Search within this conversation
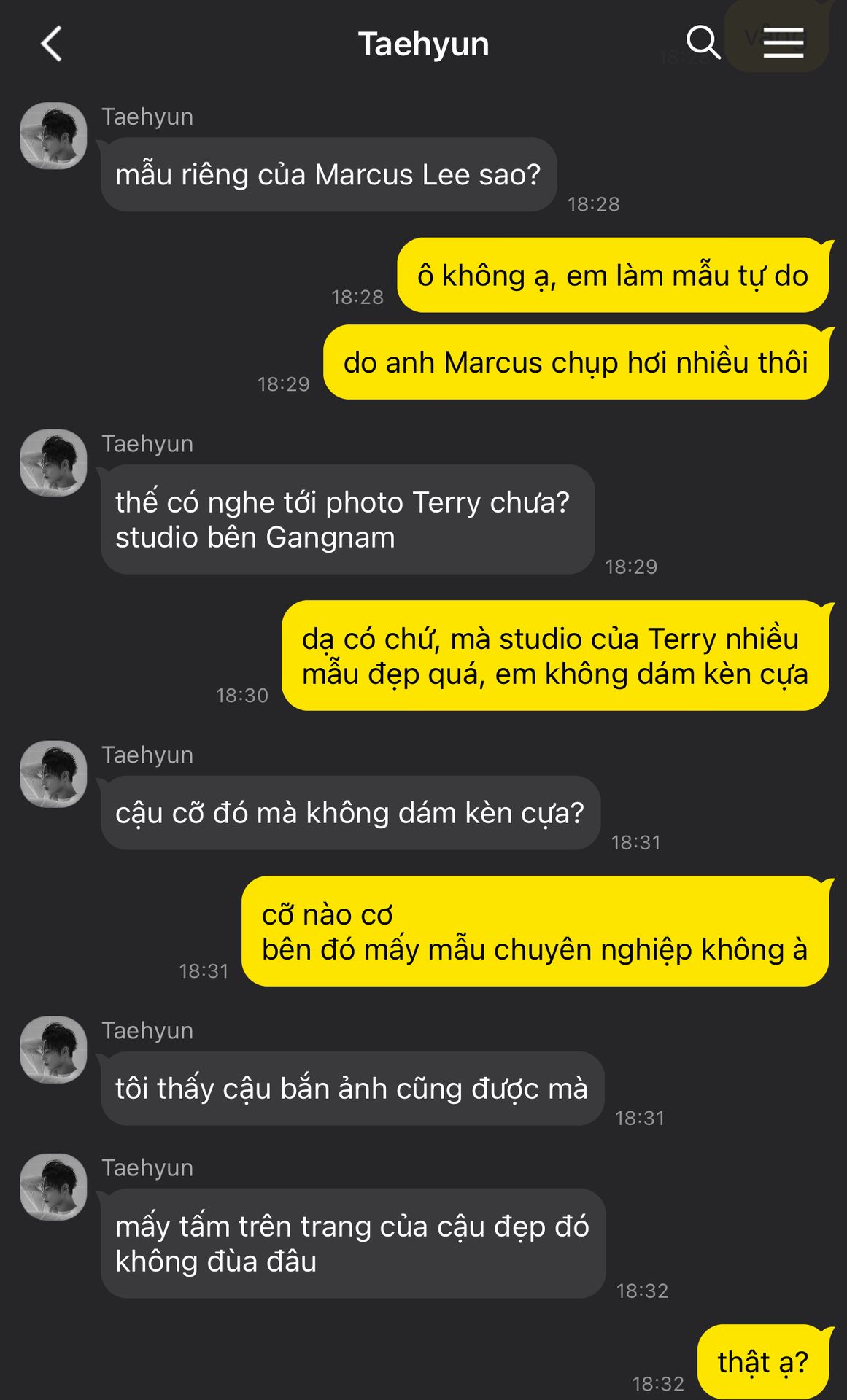Image resolution: width=847 pixels, height=1400 pixels. [703, 42]
